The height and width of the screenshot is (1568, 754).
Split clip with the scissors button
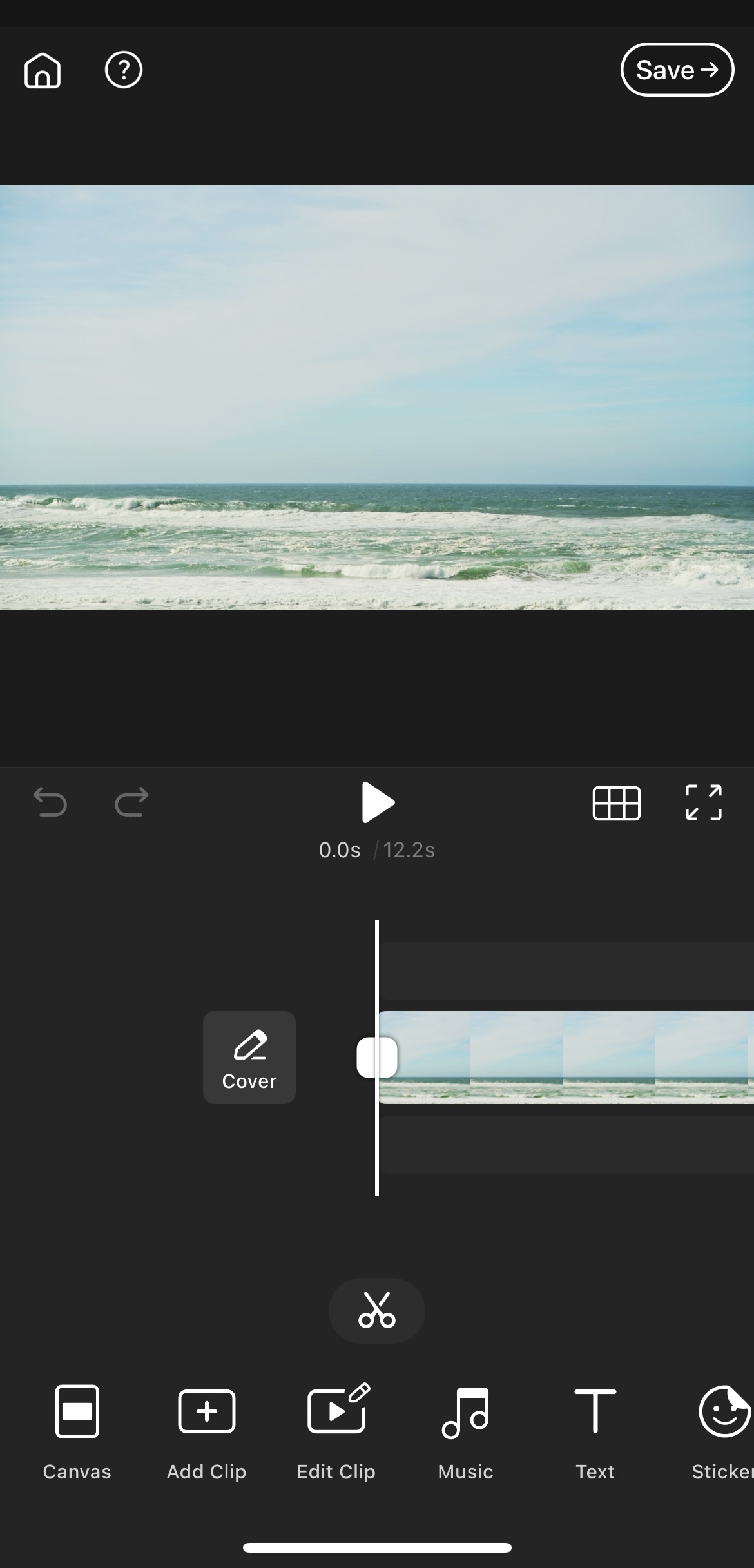377,1310
